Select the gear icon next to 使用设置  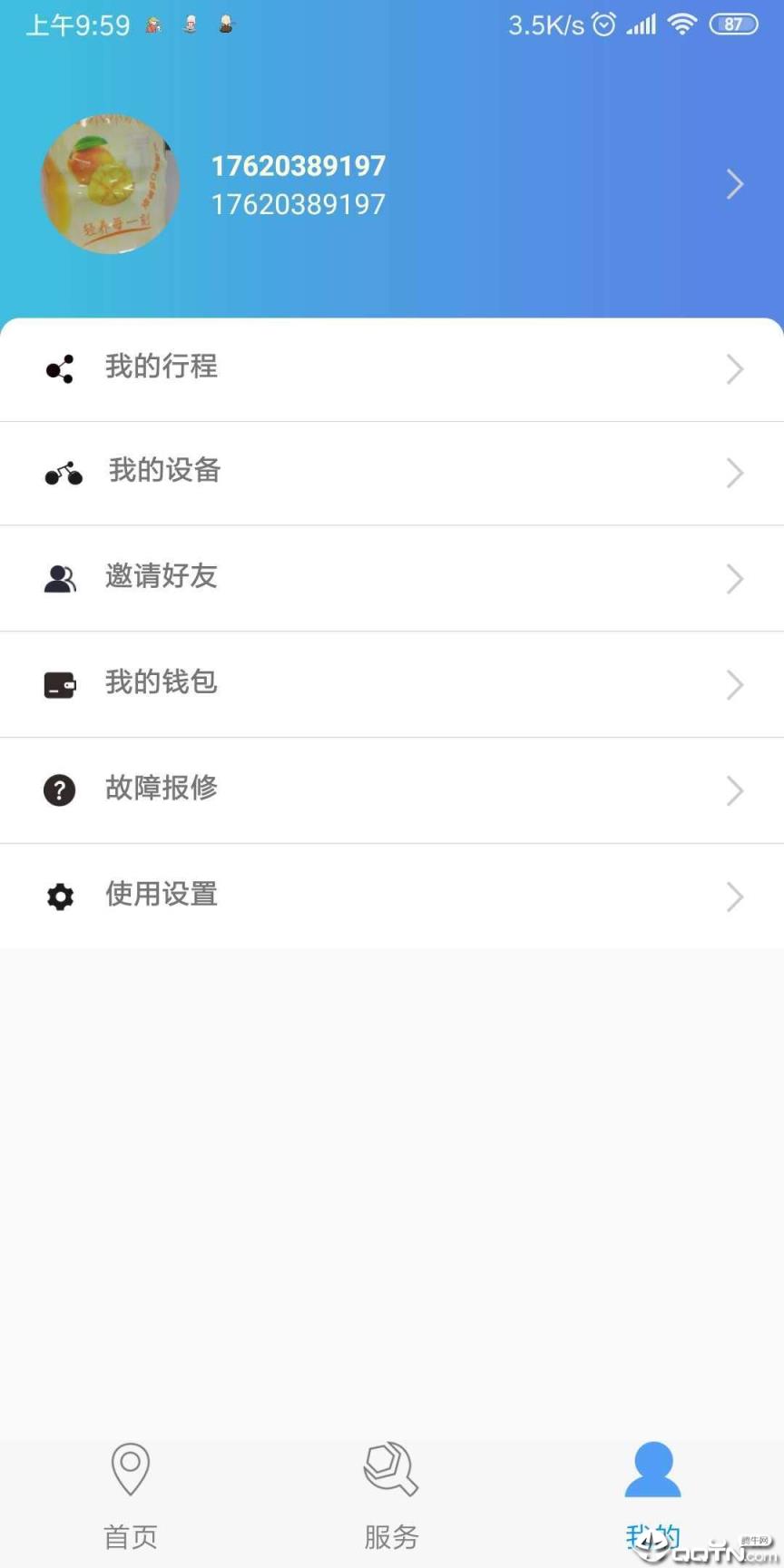click(59, 897)
